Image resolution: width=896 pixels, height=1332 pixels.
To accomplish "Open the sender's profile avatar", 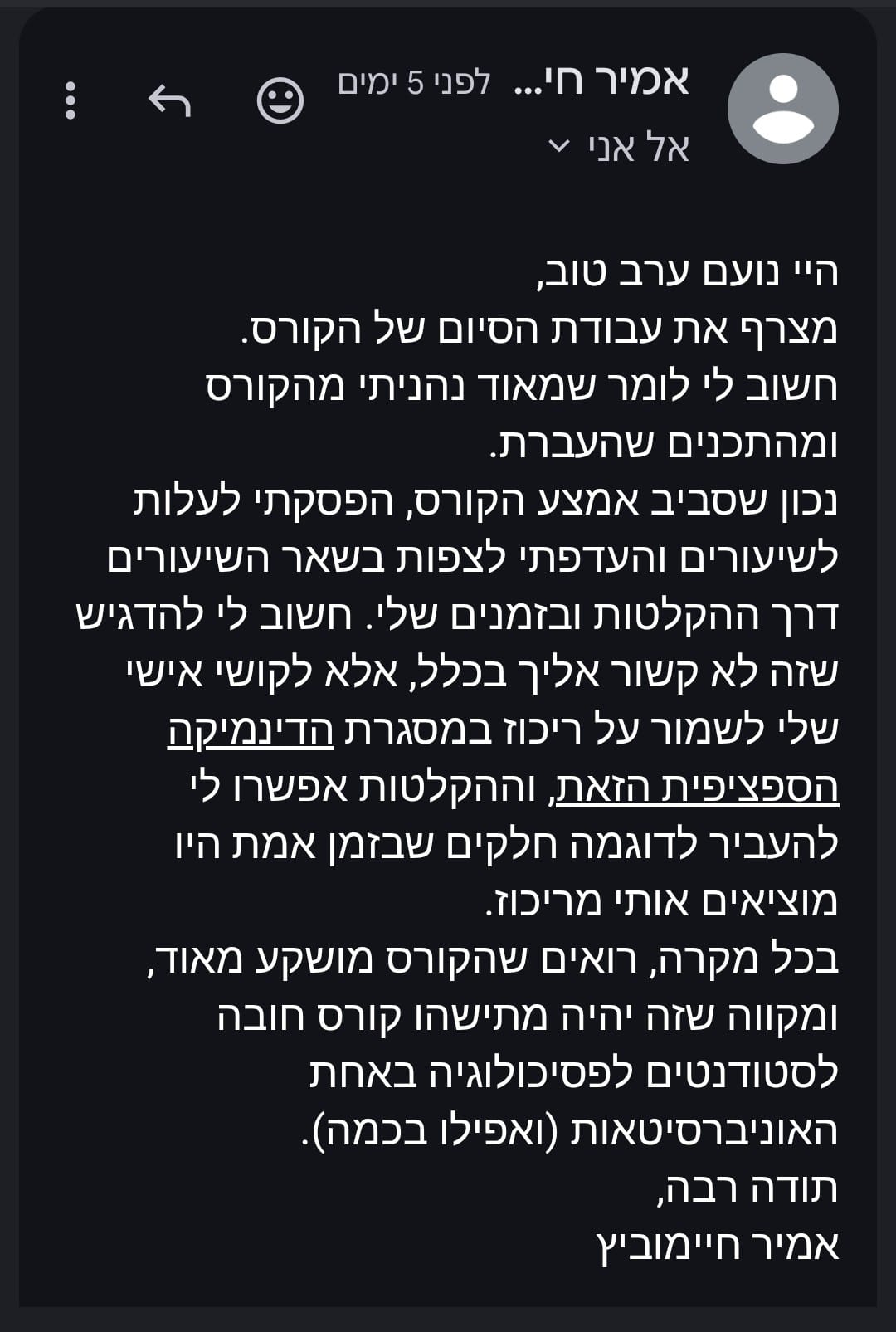I will pyautogui.click(x=782, y=109).
